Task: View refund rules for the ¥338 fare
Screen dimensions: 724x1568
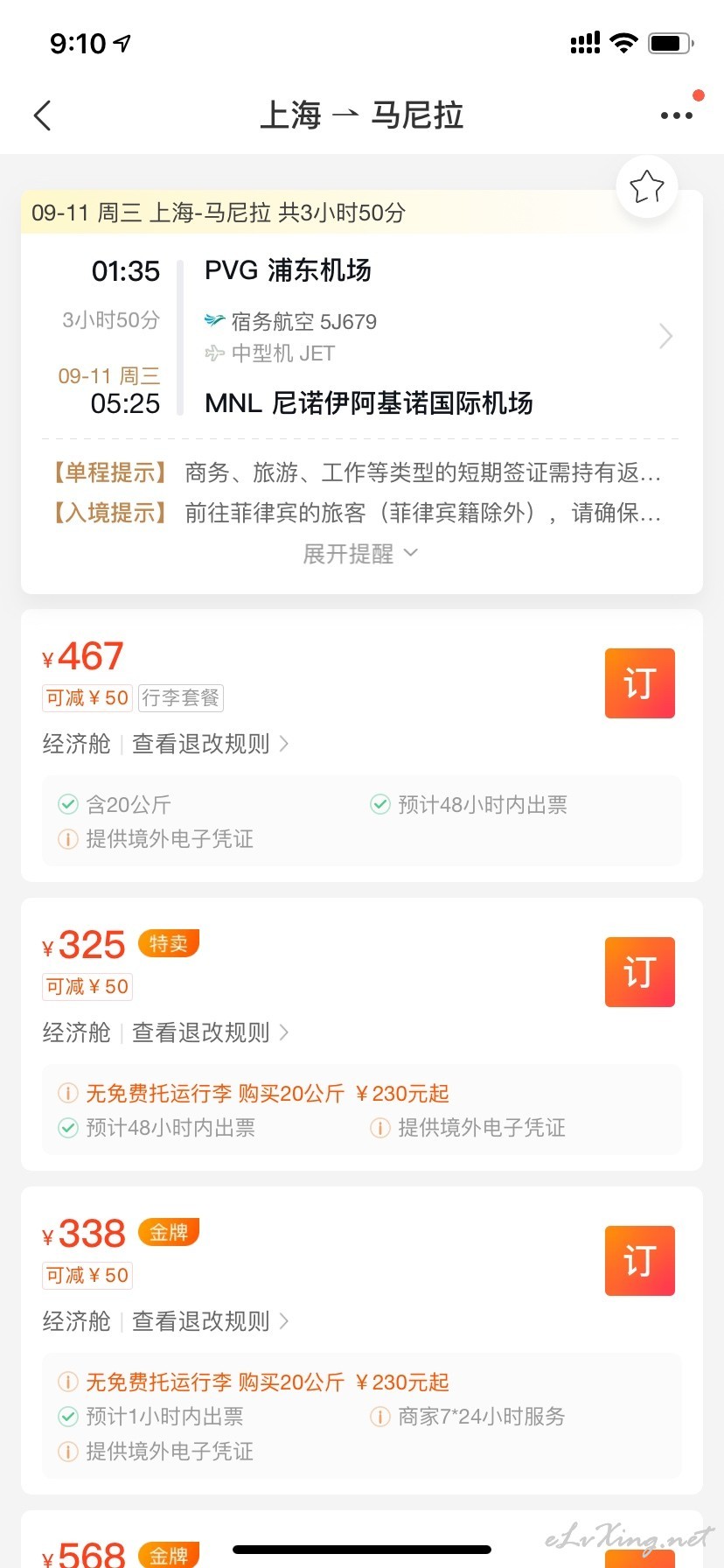Action: [211, 1321]
